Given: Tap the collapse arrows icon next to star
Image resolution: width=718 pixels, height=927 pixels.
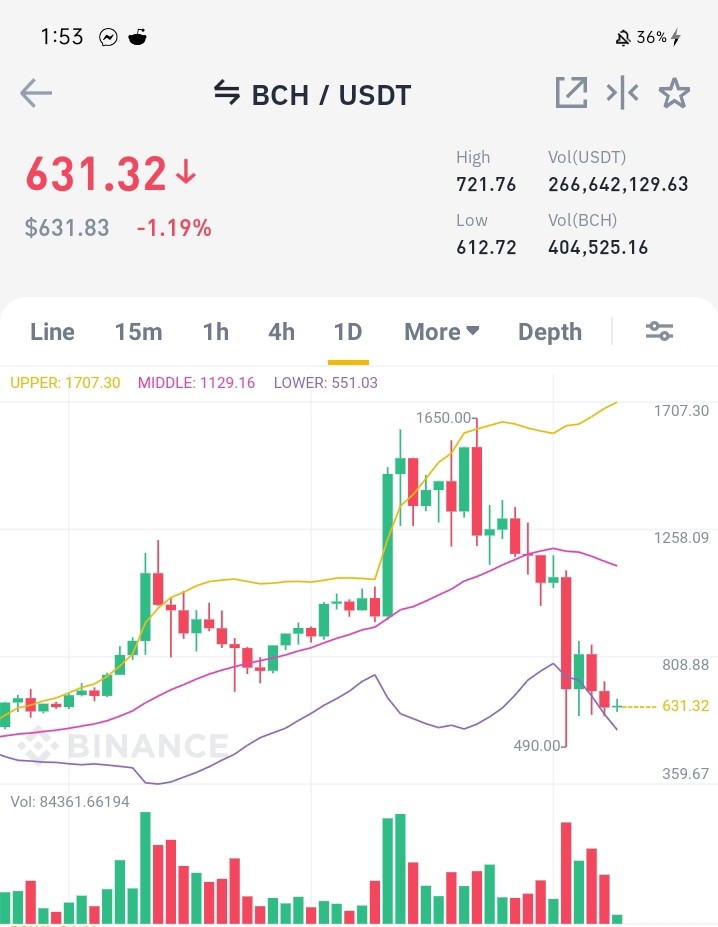Looking at the screenshot, I should click(x=622, y=93).
